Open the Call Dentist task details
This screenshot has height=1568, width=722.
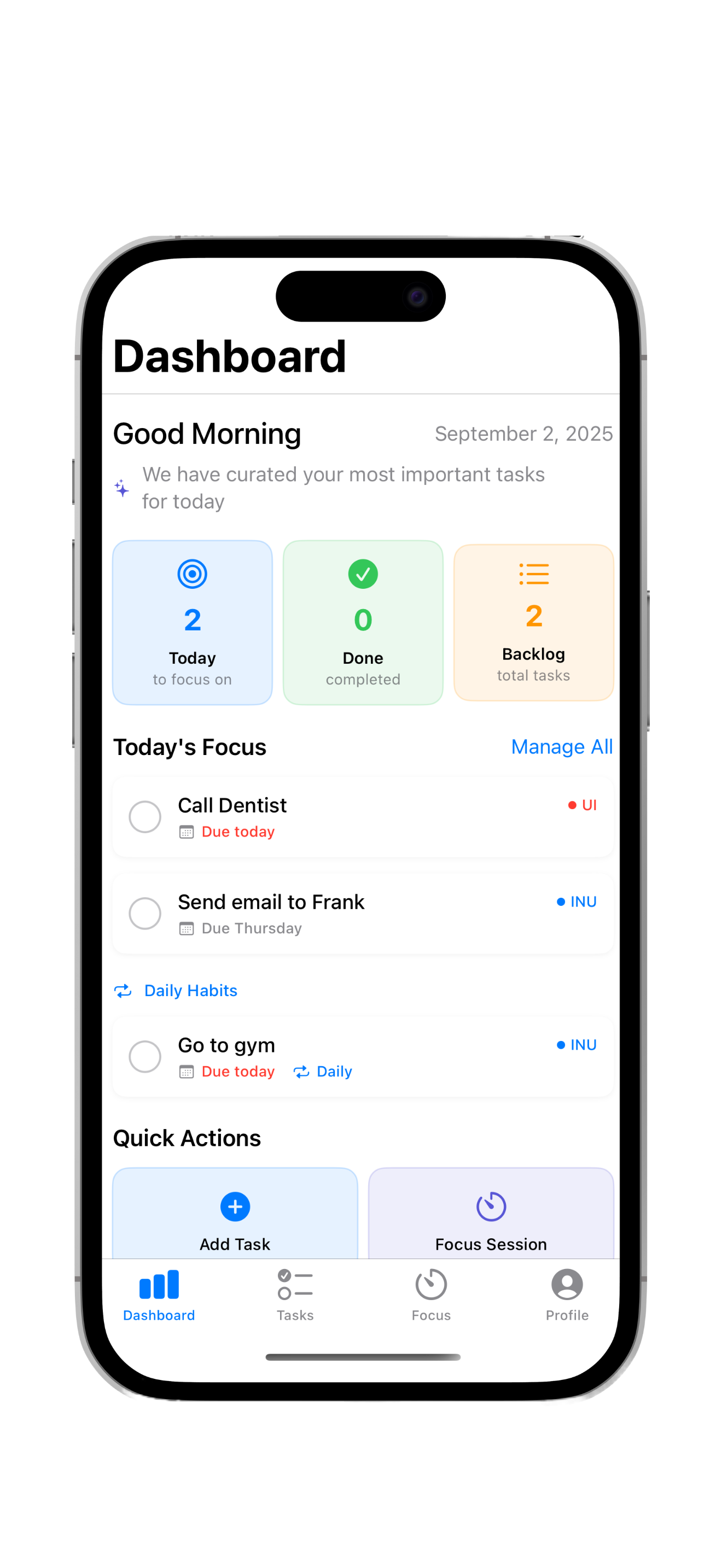[x=365, y=817]
